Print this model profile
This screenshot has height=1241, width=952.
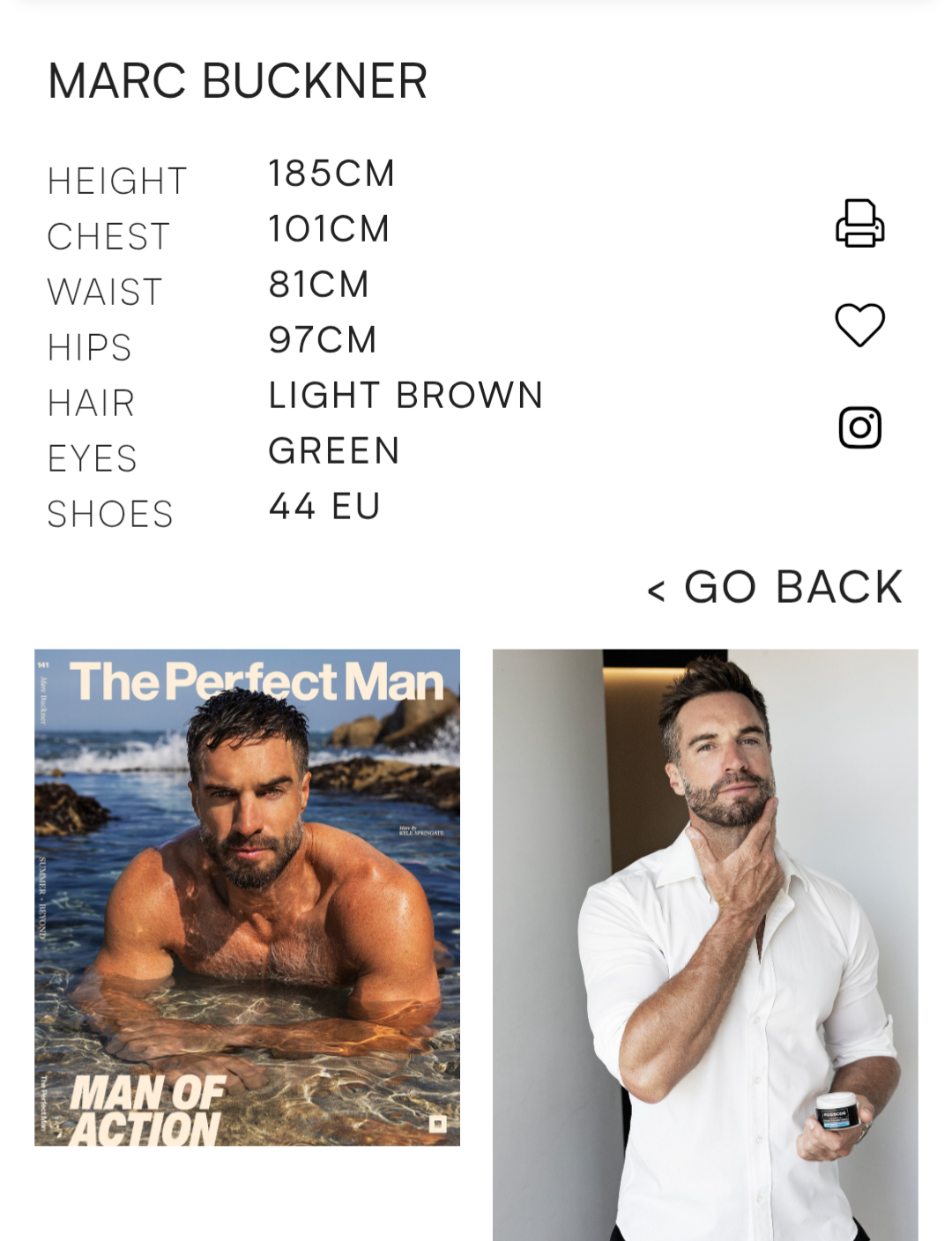tap(859, 223)
